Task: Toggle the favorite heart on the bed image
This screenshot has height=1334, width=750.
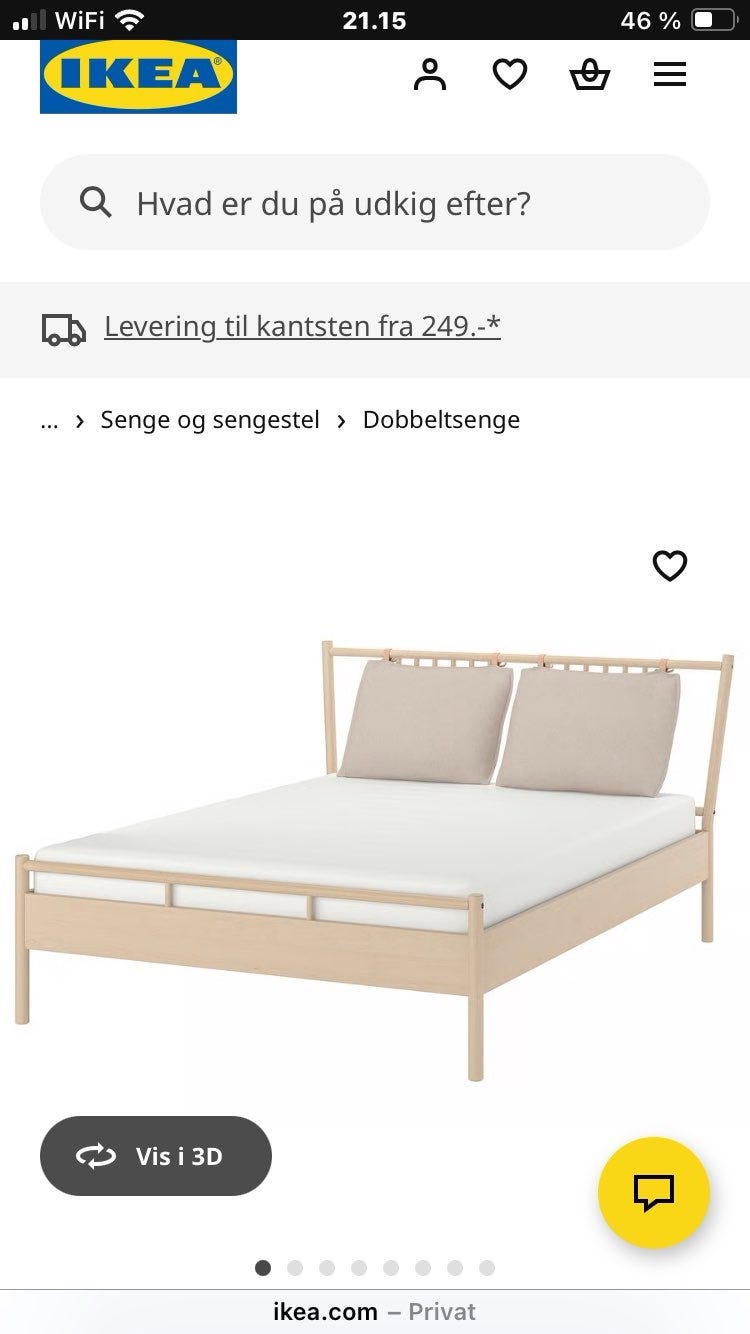Action: (x=670, y=566)
